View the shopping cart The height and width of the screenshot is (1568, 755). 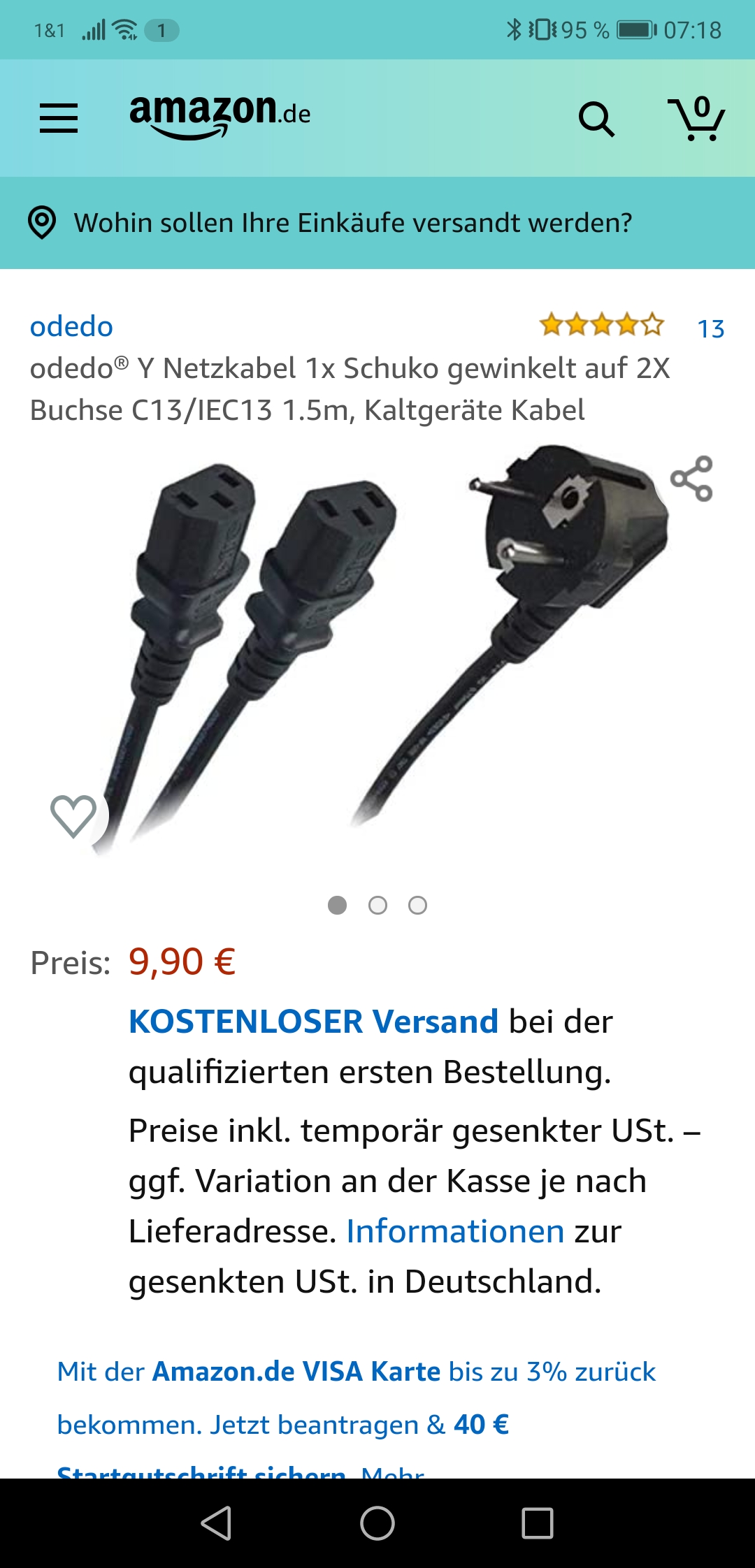point(696,119)
